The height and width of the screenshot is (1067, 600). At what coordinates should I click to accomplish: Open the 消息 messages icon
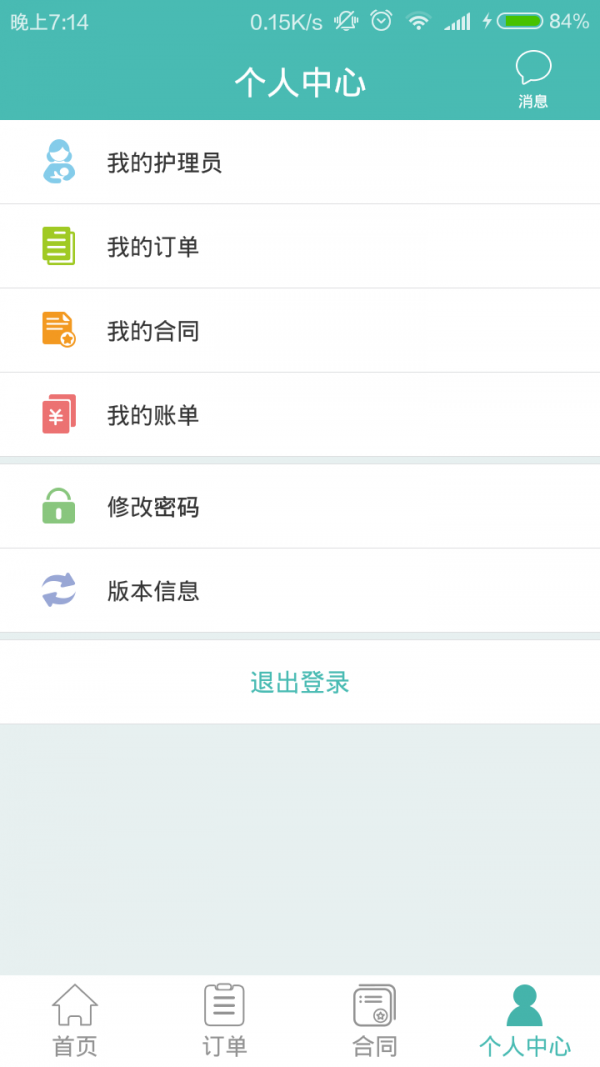(533, 80)
